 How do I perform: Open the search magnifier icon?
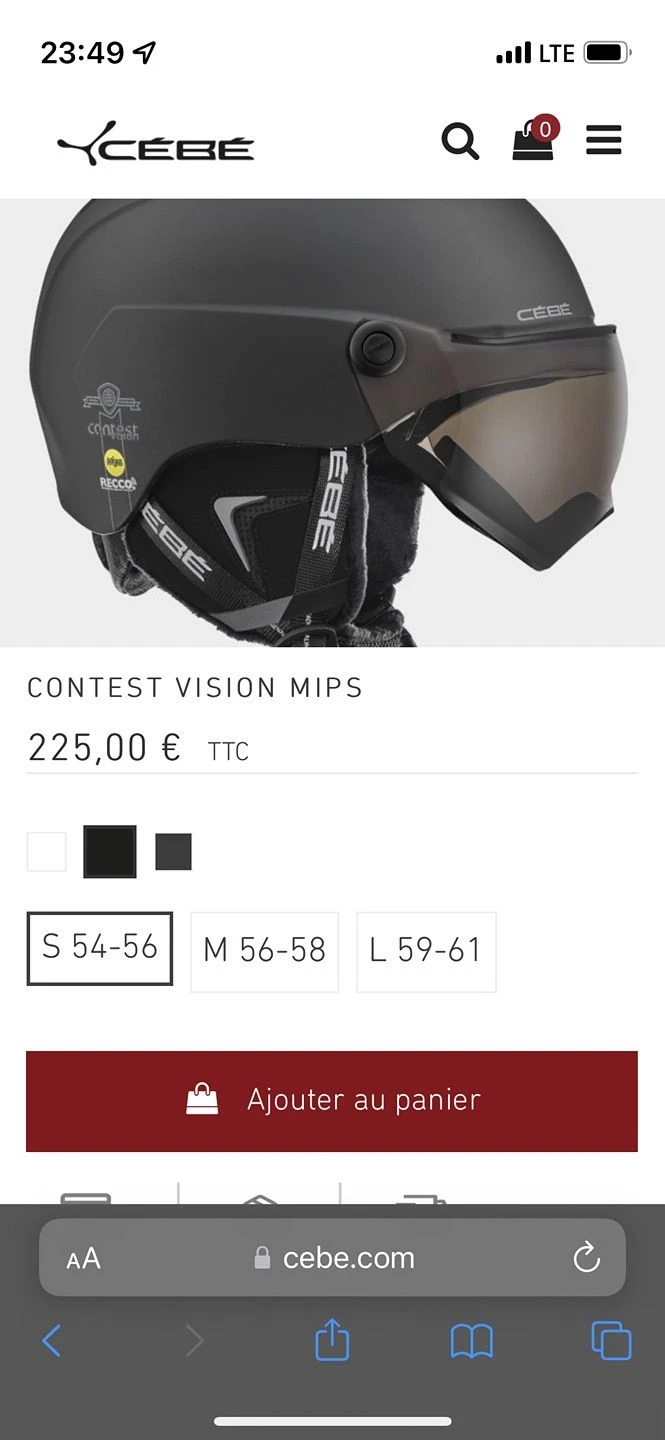pyautogui.click(x=460, y=141)
